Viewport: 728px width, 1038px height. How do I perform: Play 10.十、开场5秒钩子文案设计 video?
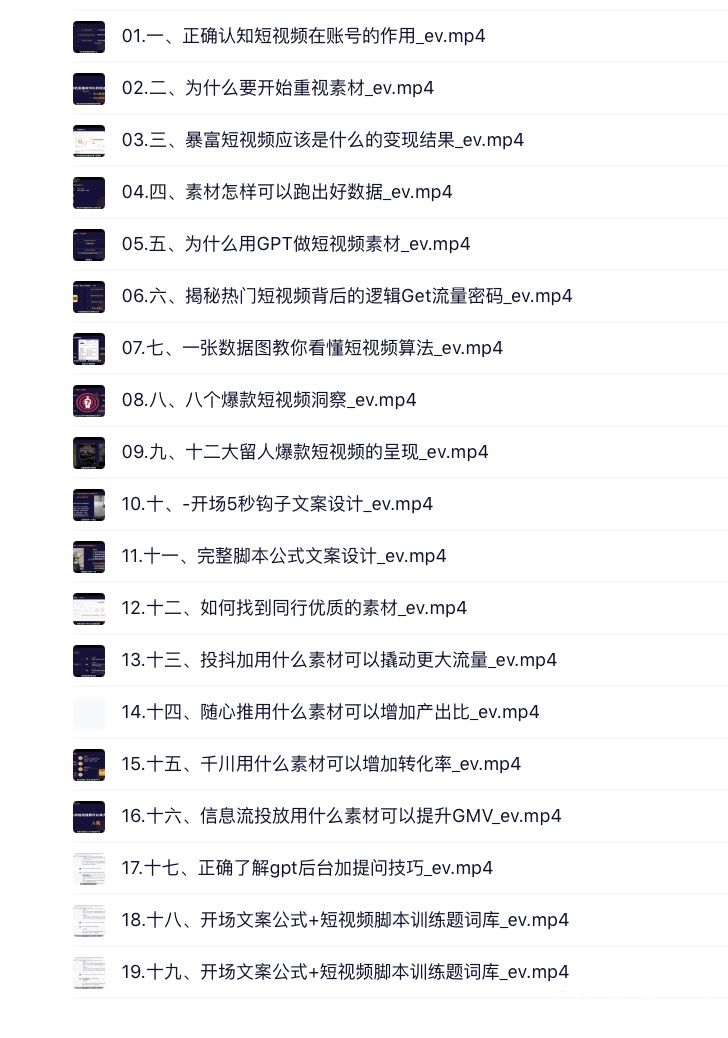pyautogui.click(x=277, y=504)
